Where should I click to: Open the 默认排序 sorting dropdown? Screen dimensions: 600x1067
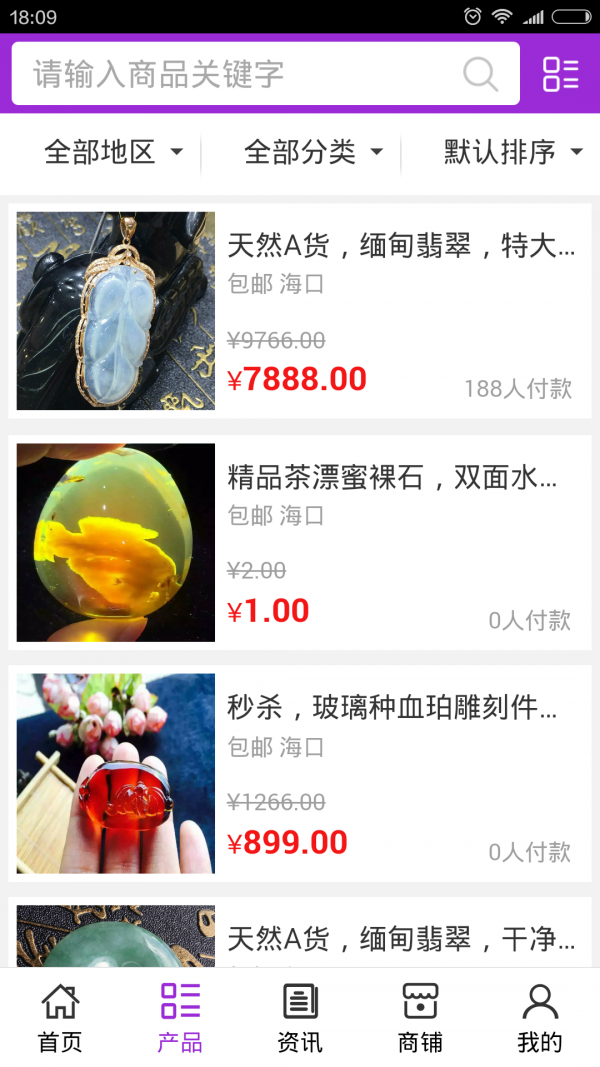coord(513,152)
